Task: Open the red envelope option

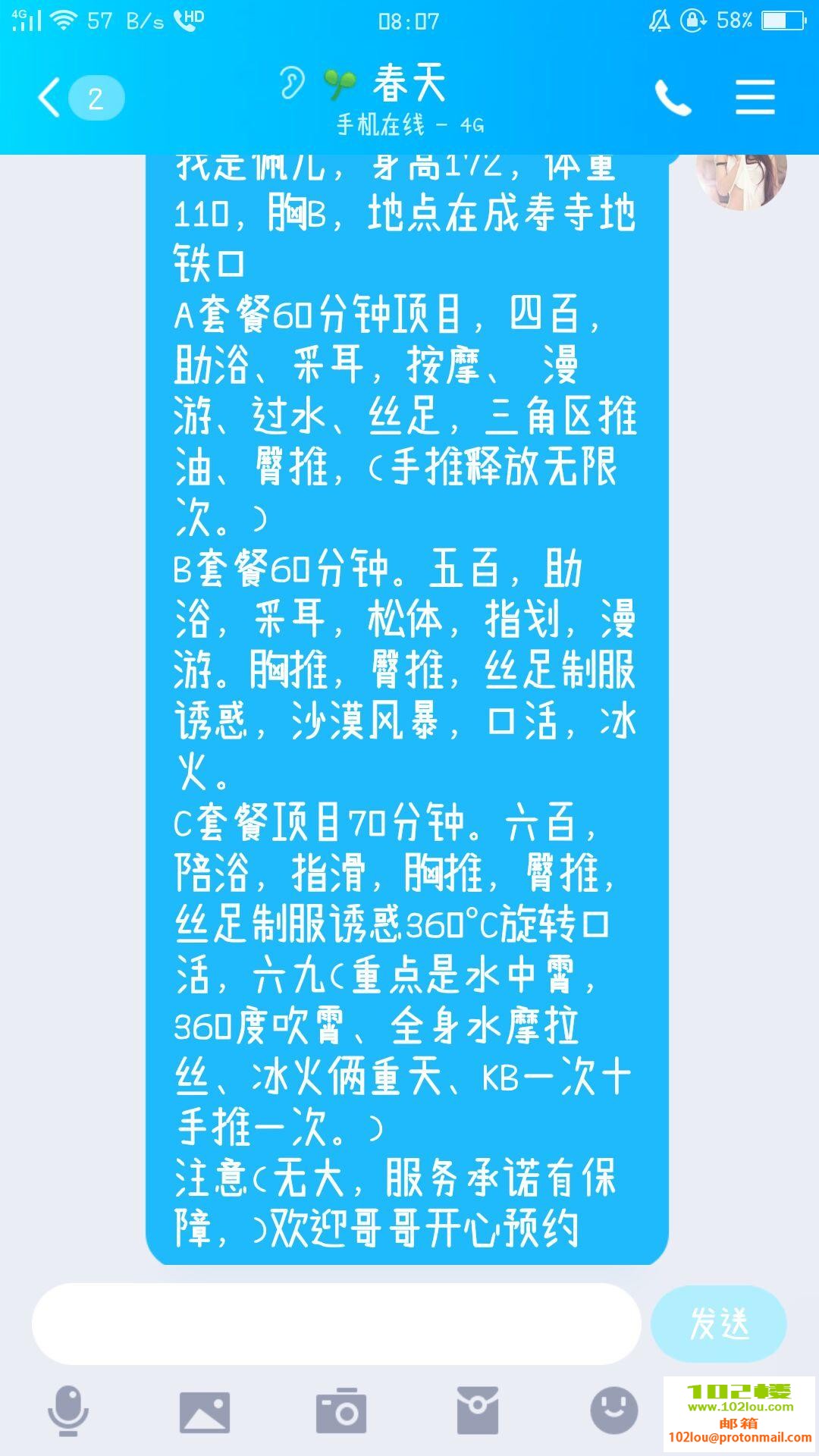Action: (477, 1411)
